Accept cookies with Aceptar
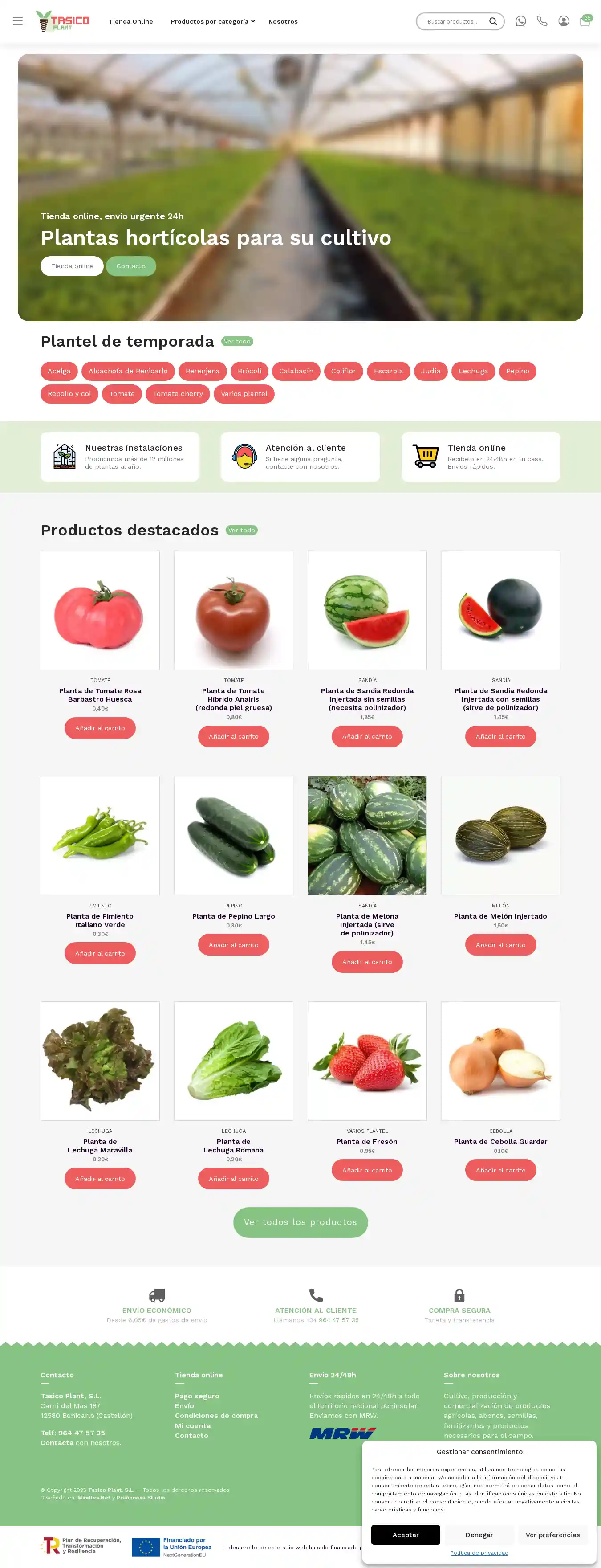This screenshot has height=1568, width=601. (x=405, y=1535)
